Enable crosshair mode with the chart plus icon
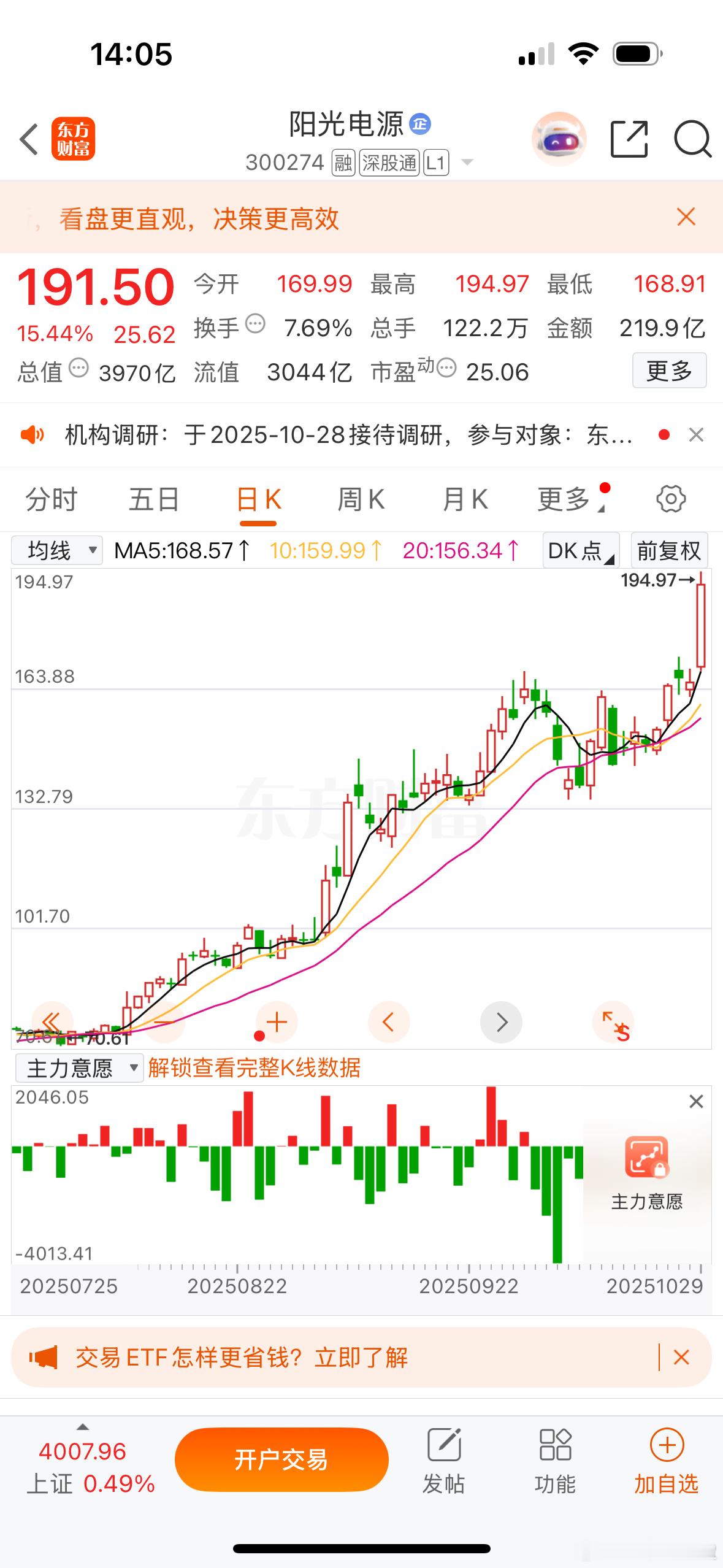723x1568 pixels. (276, 1021)
